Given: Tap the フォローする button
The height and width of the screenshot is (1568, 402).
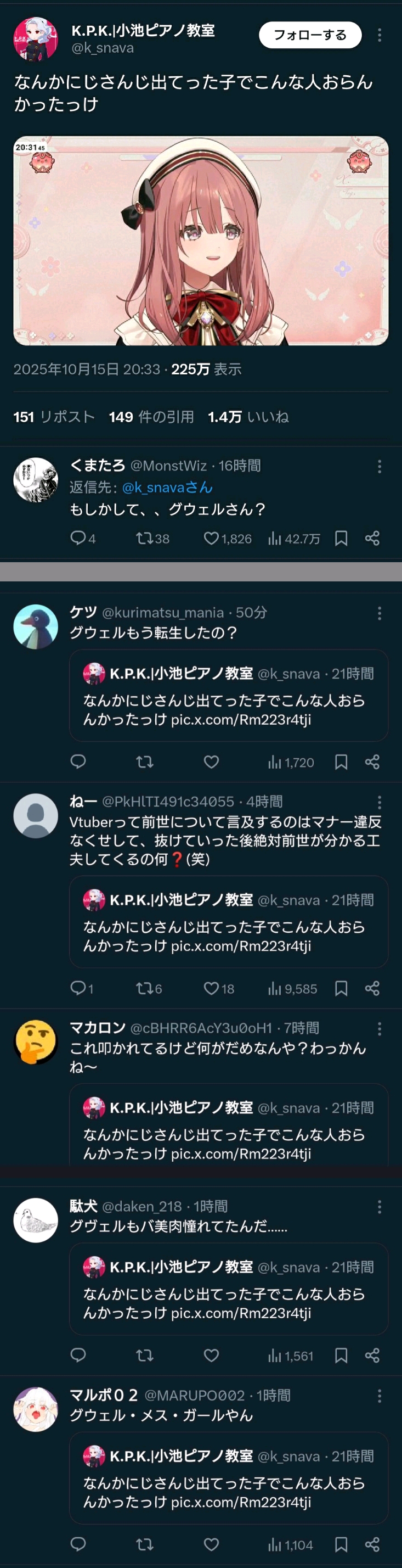Looking at the screenshot, I should pos(309,35).
